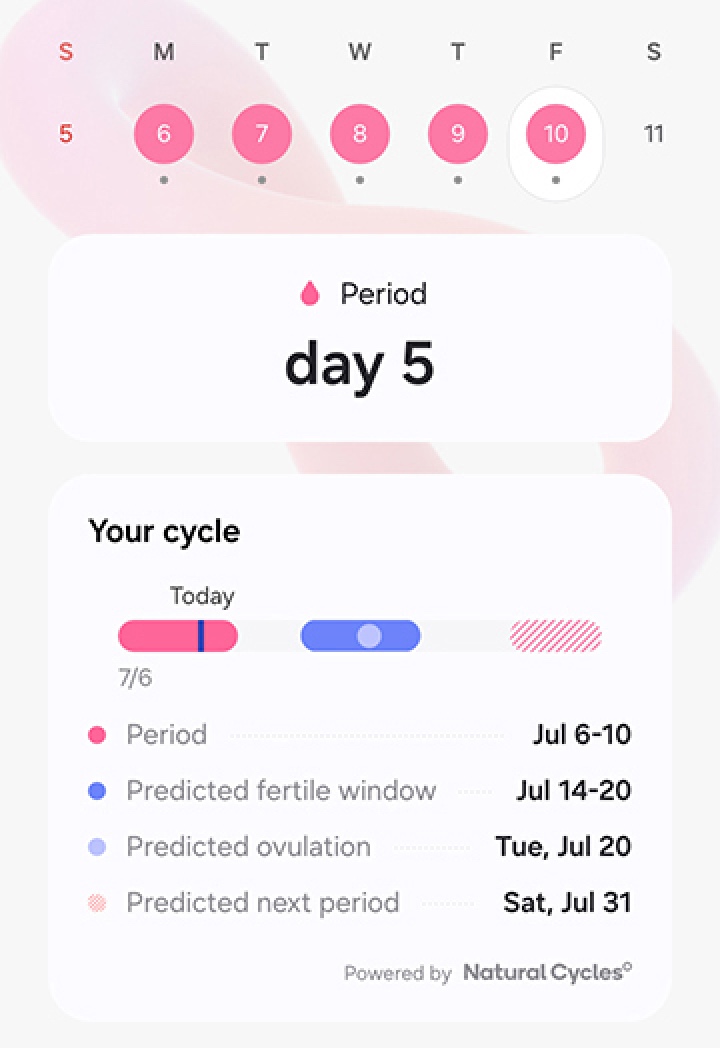This screenshot has width=720, height=1048.
Task: Select Sunday the 5th in the calendar
Action: coord(66,134)
